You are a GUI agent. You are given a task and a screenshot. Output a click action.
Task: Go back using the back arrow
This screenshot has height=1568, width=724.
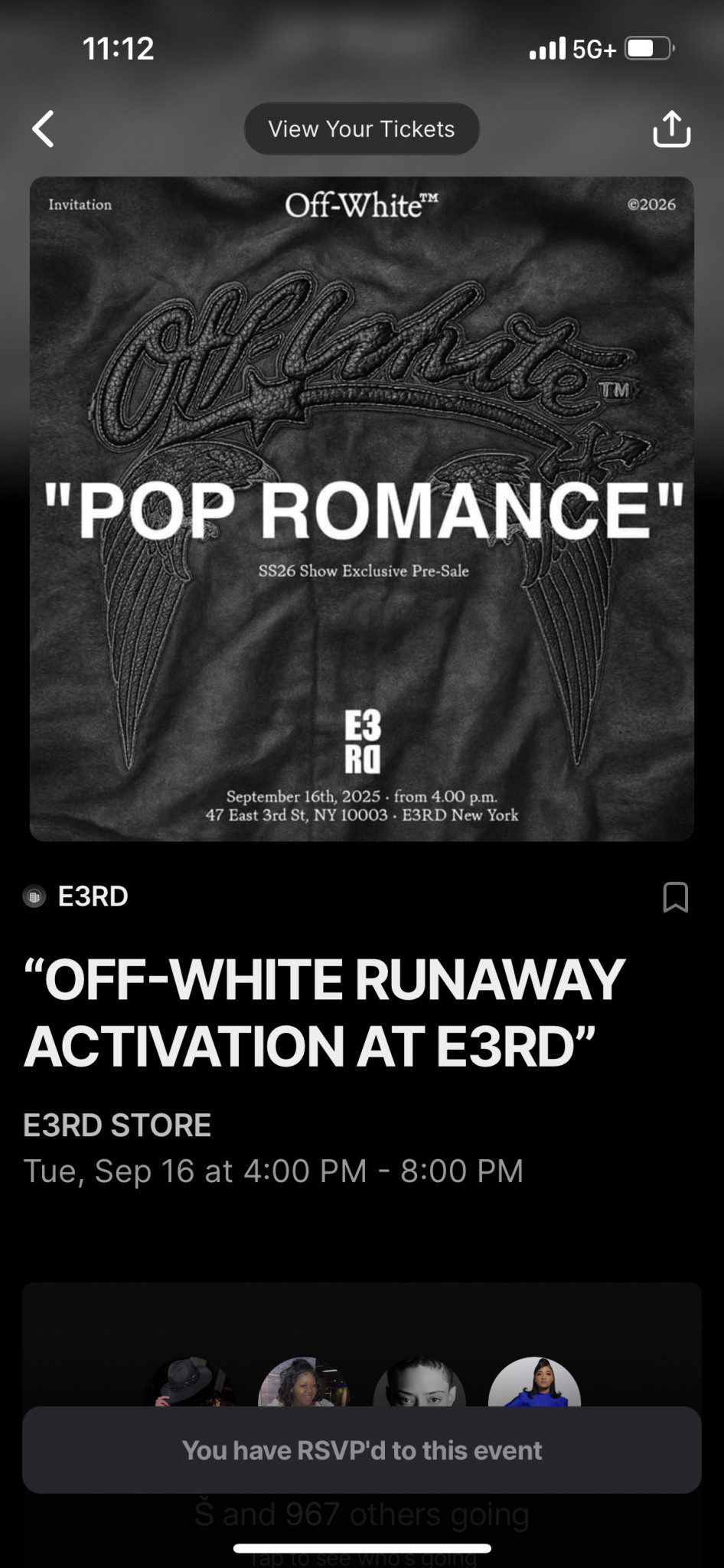(x=44, y=129)
